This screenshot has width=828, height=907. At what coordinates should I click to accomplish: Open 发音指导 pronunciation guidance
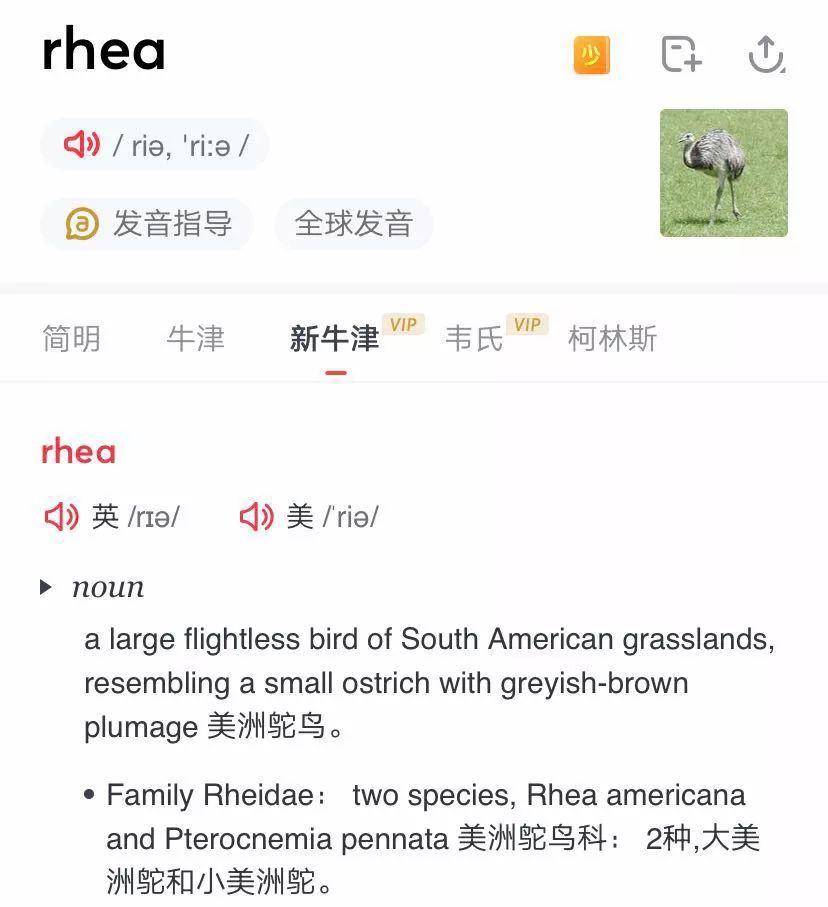[148, 223]
